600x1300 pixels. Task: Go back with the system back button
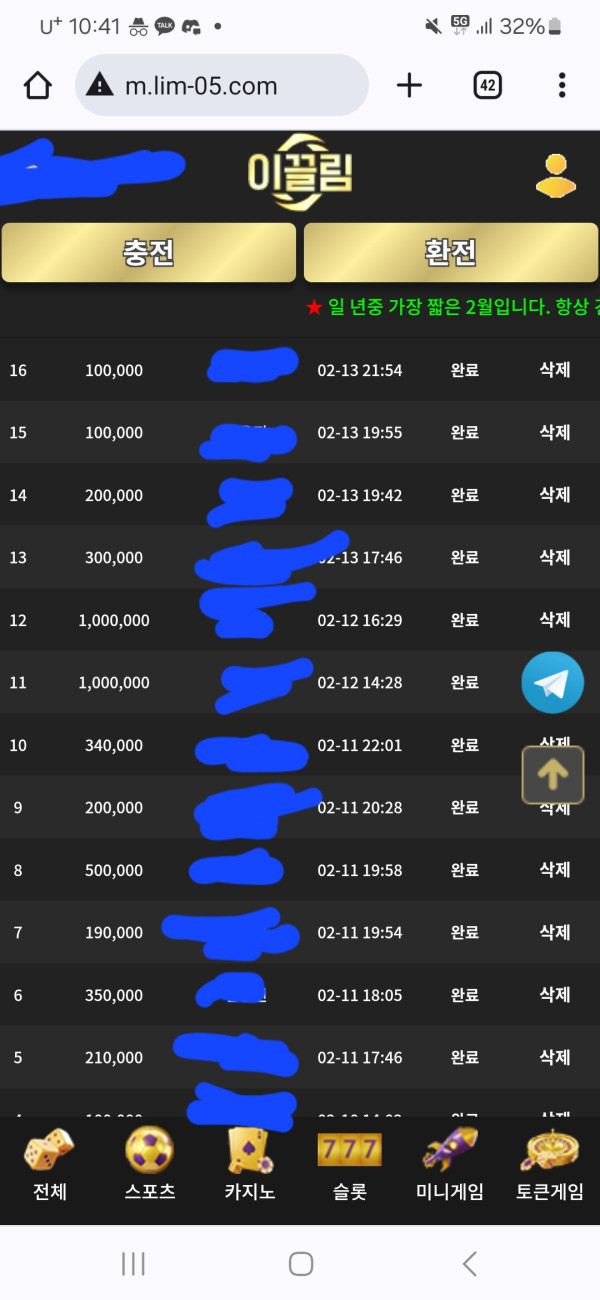(x=469, y=1264)
